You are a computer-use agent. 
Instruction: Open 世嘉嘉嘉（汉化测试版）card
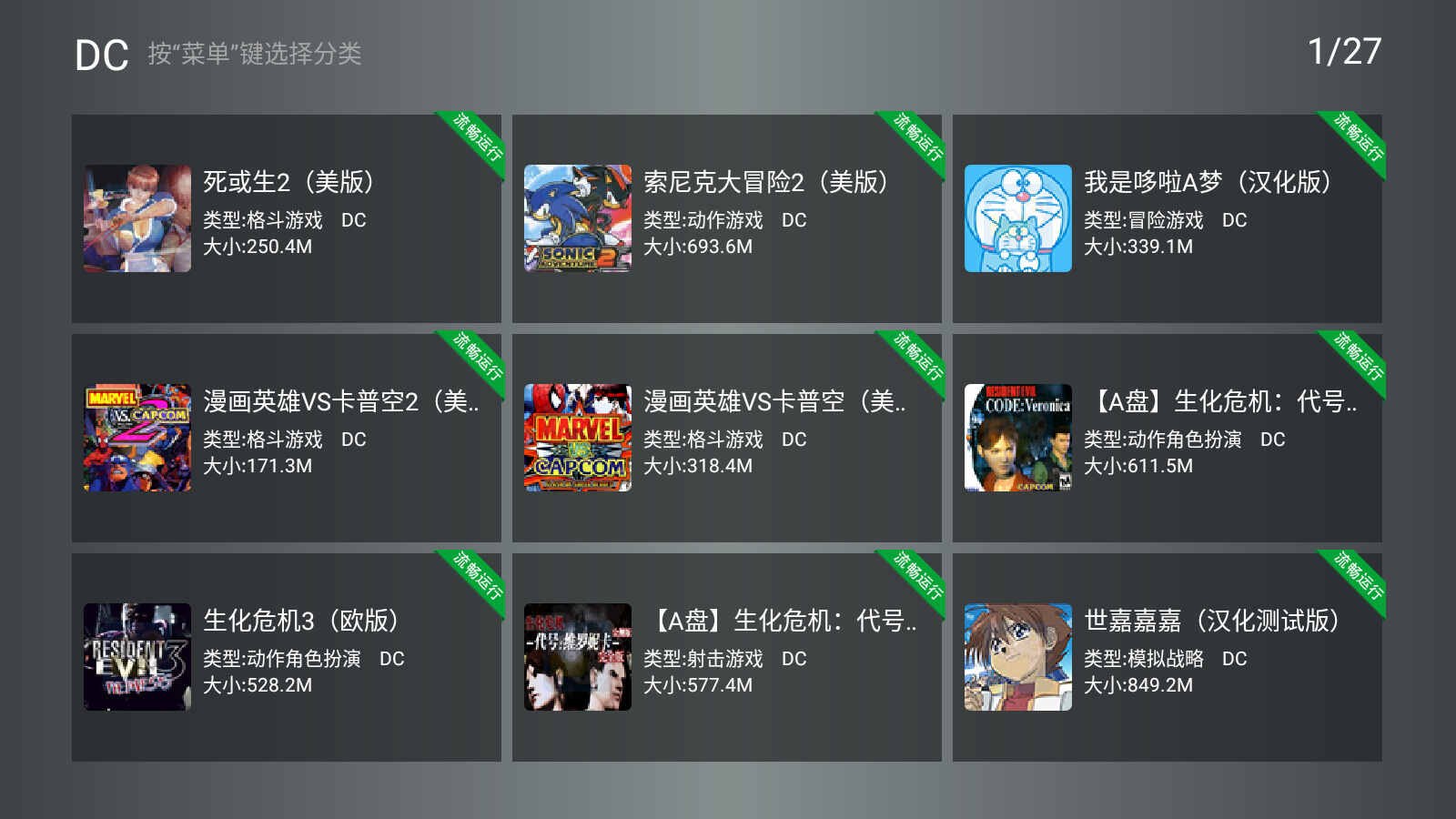tap(1167, 657)
